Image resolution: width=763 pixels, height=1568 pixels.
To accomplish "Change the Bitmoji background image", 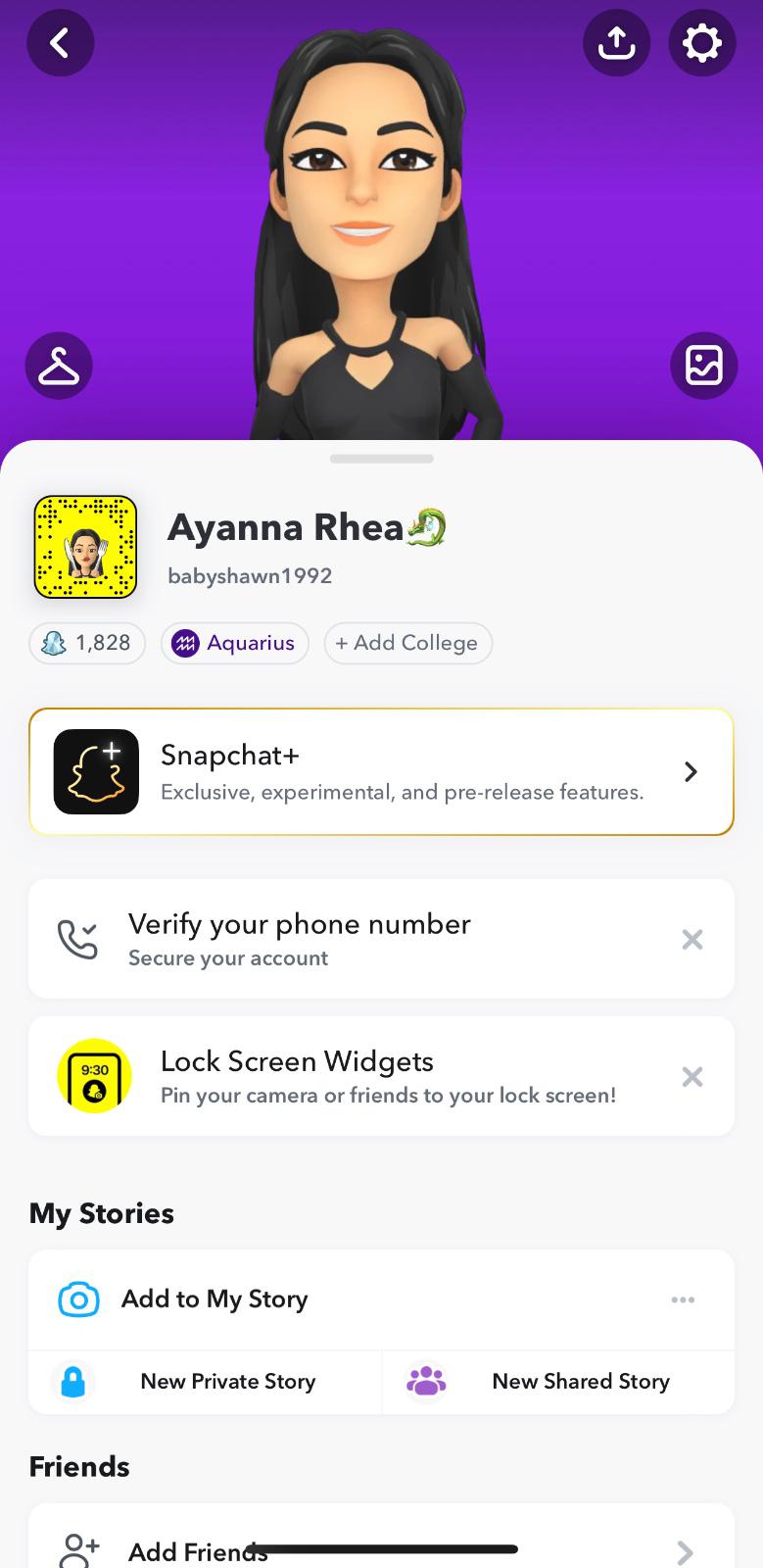I will pyautogui.click(x=703, y=366).
